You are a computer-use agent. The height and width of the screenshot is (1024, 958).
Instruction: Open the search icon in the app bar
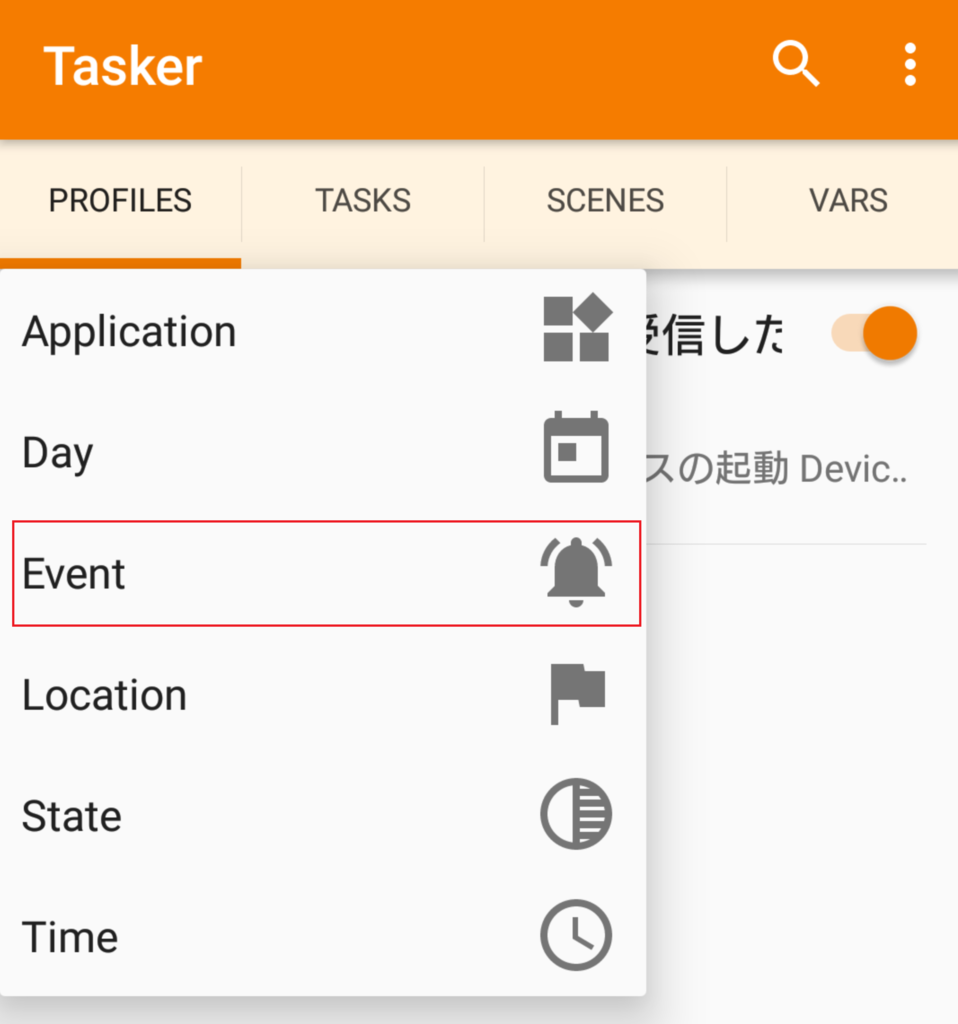(795, 66)
